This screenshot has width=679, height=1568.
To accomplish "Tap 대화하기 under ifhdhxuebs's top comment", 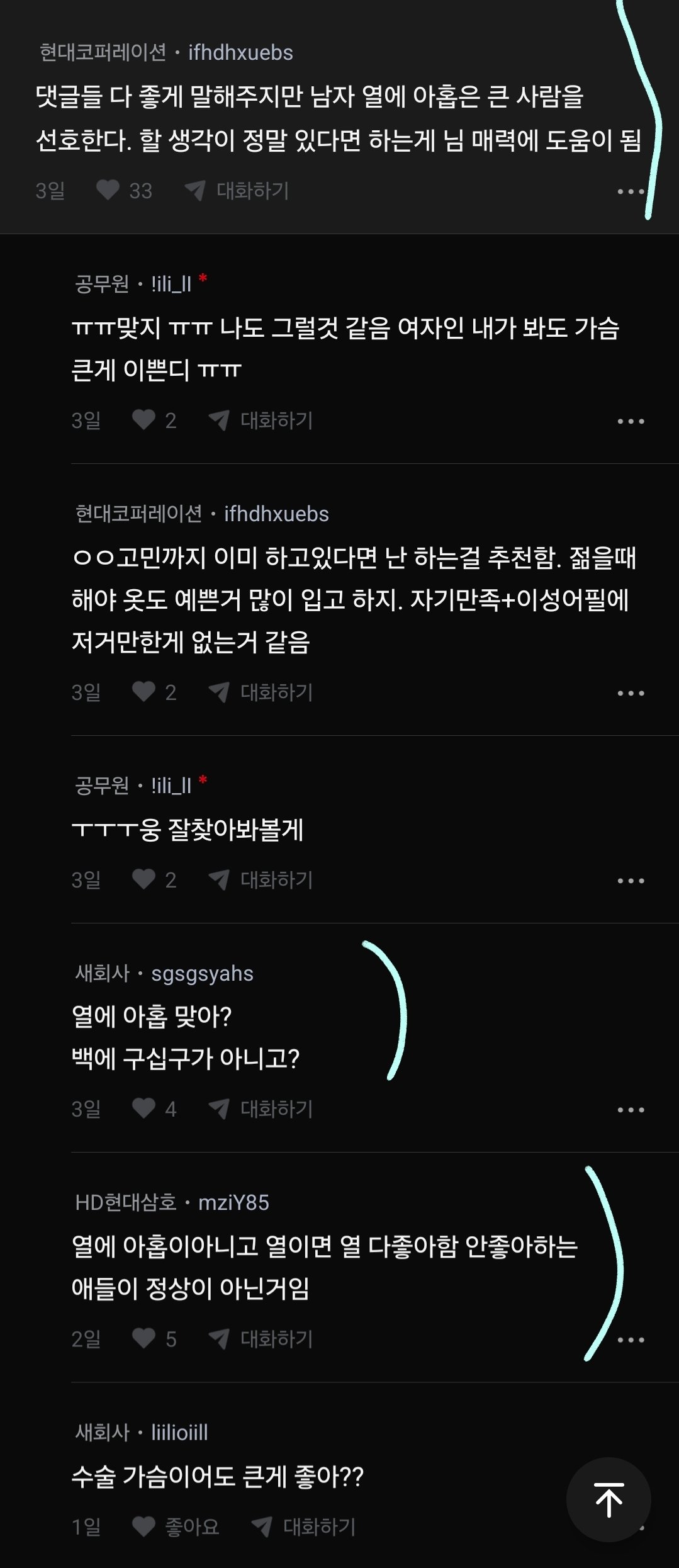I will click(237, 191).
